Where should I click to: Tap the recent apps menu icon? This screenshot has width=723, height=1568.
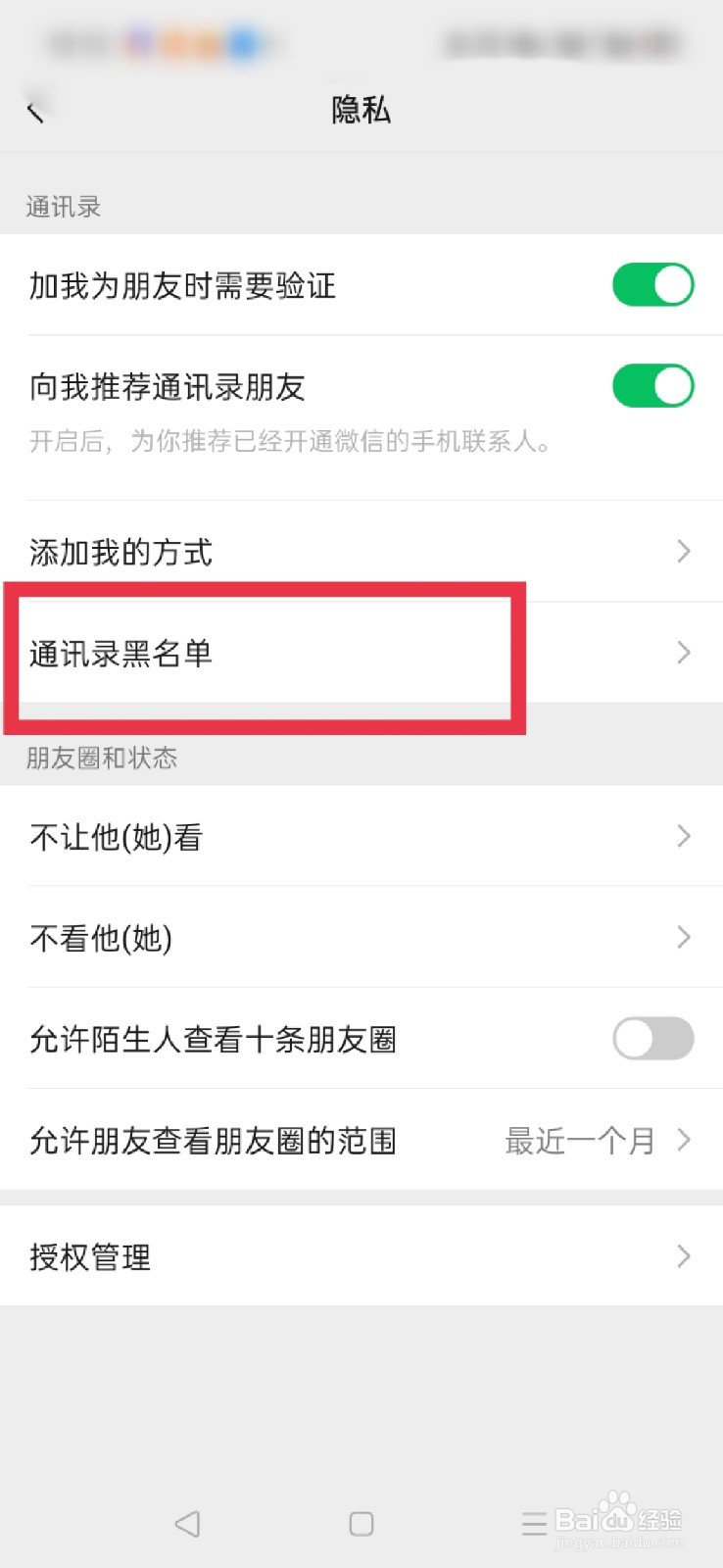tap(534, 1523)
